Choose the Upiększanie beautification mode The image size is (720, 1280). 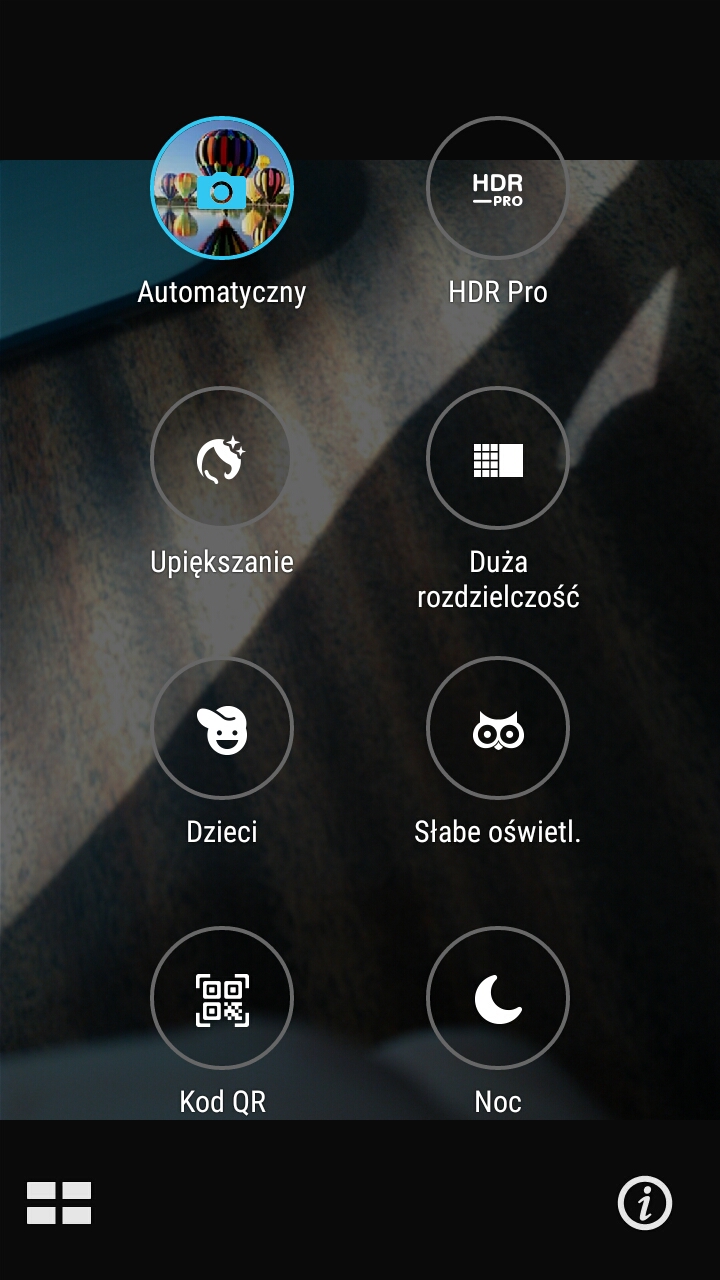[x=222, y=458]
